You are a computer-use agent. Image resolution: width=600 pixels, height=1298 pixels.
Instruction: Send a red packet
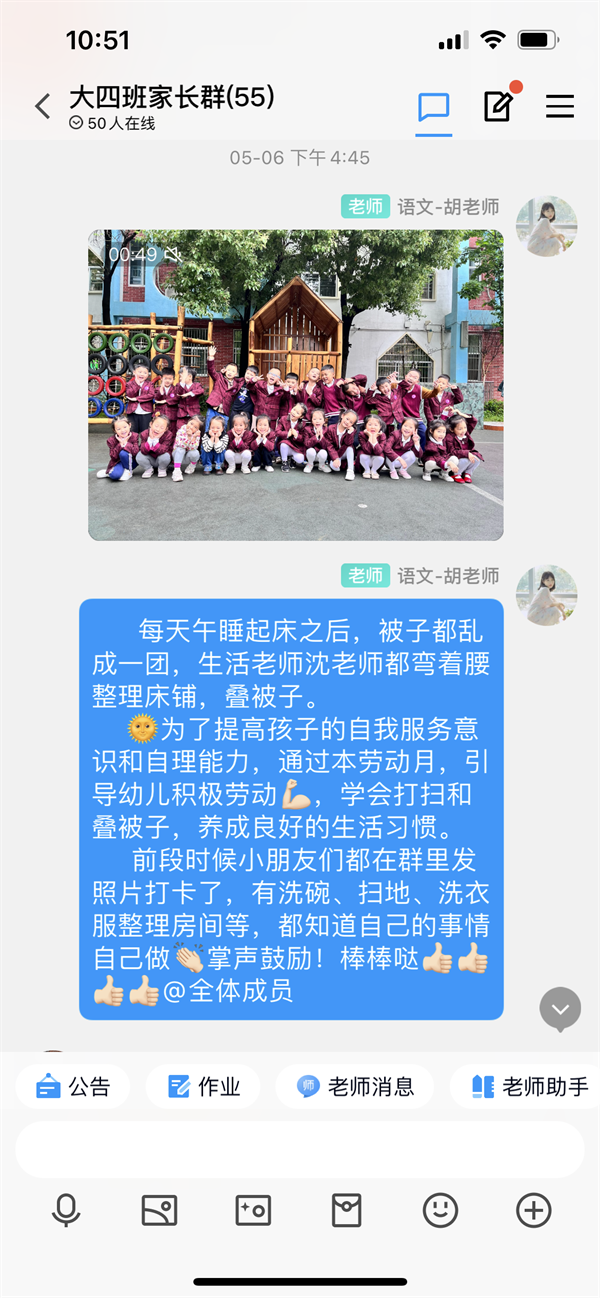point(346,1211)
